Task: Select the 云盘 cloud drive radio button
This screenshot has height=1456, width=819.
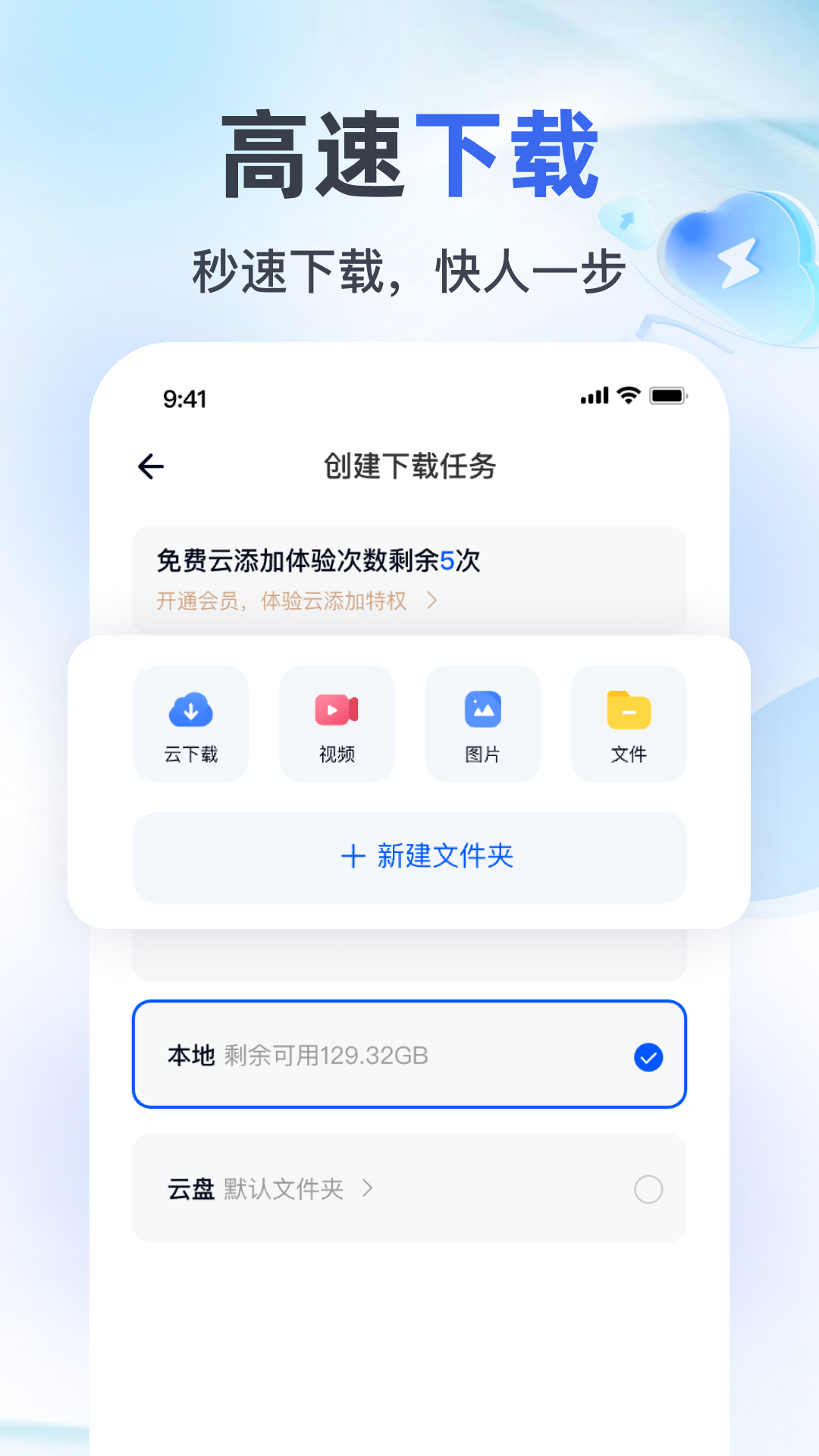Action: [x=647, y=1188]
